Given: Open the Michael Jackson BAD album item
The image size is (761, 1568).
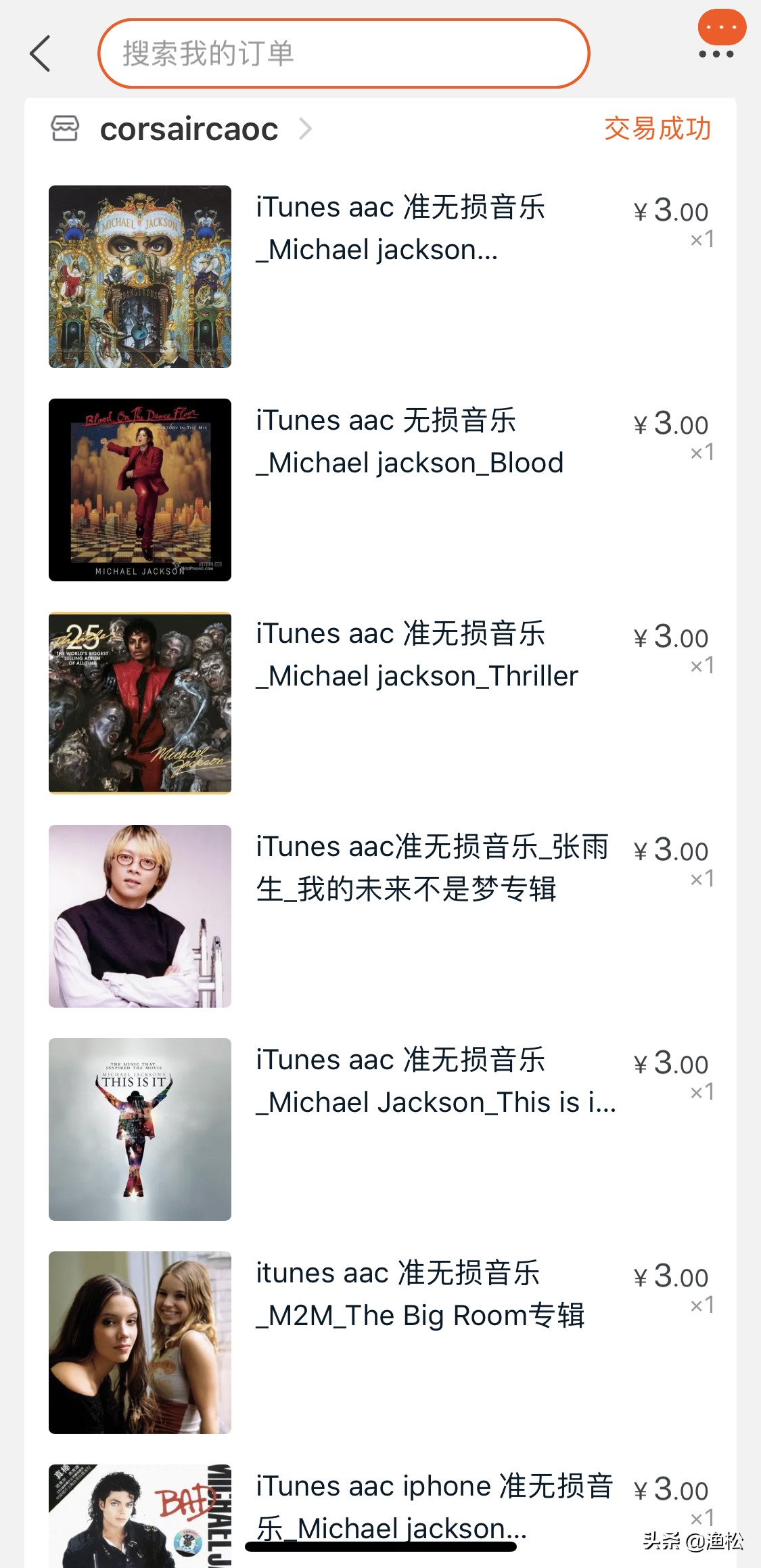Looking at the screenshot, I should pyautogui.click(x=433, y=1506).
